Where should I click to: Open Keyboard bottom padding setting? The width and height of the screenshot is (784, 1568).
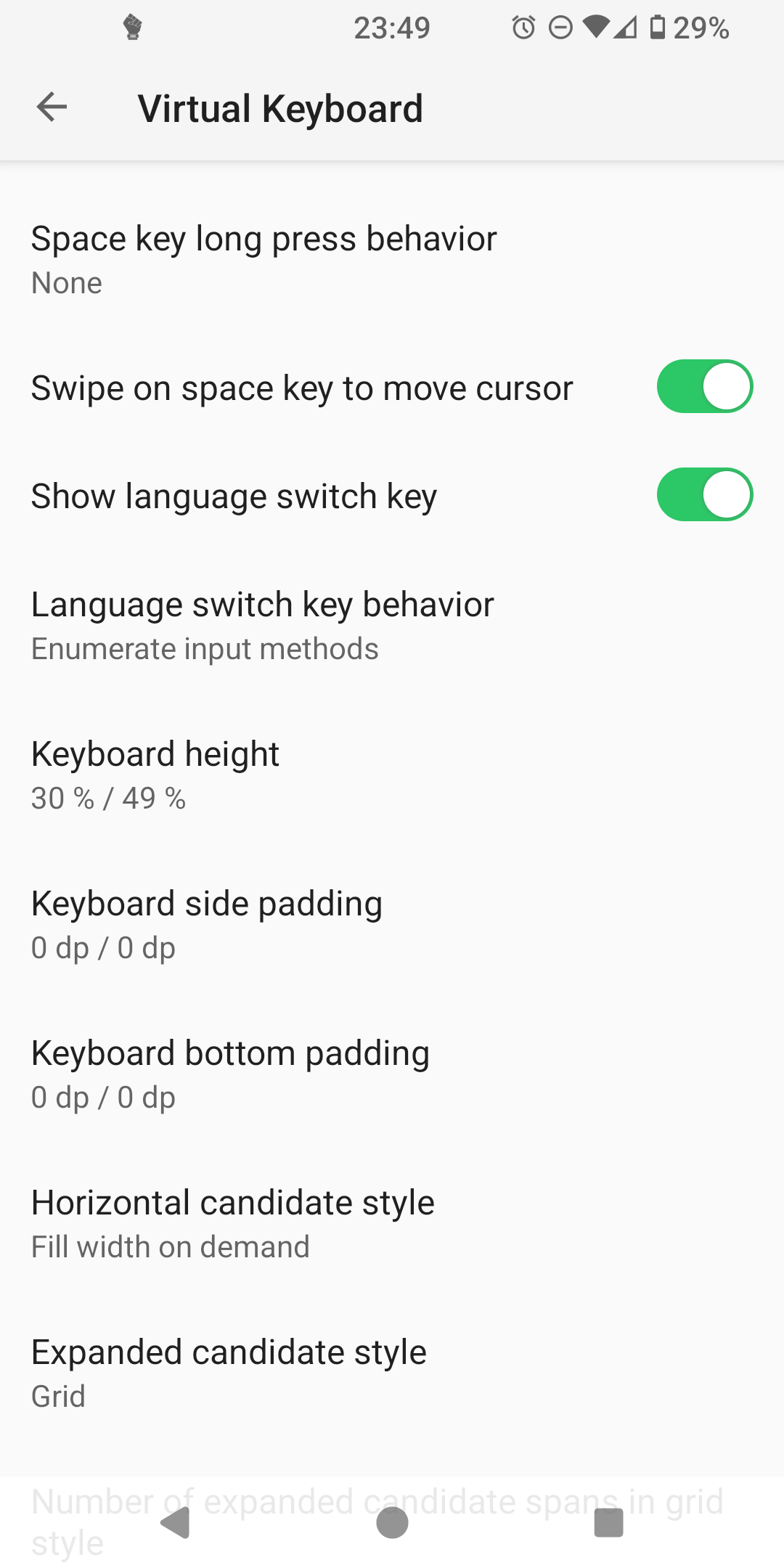(392, 1074)
